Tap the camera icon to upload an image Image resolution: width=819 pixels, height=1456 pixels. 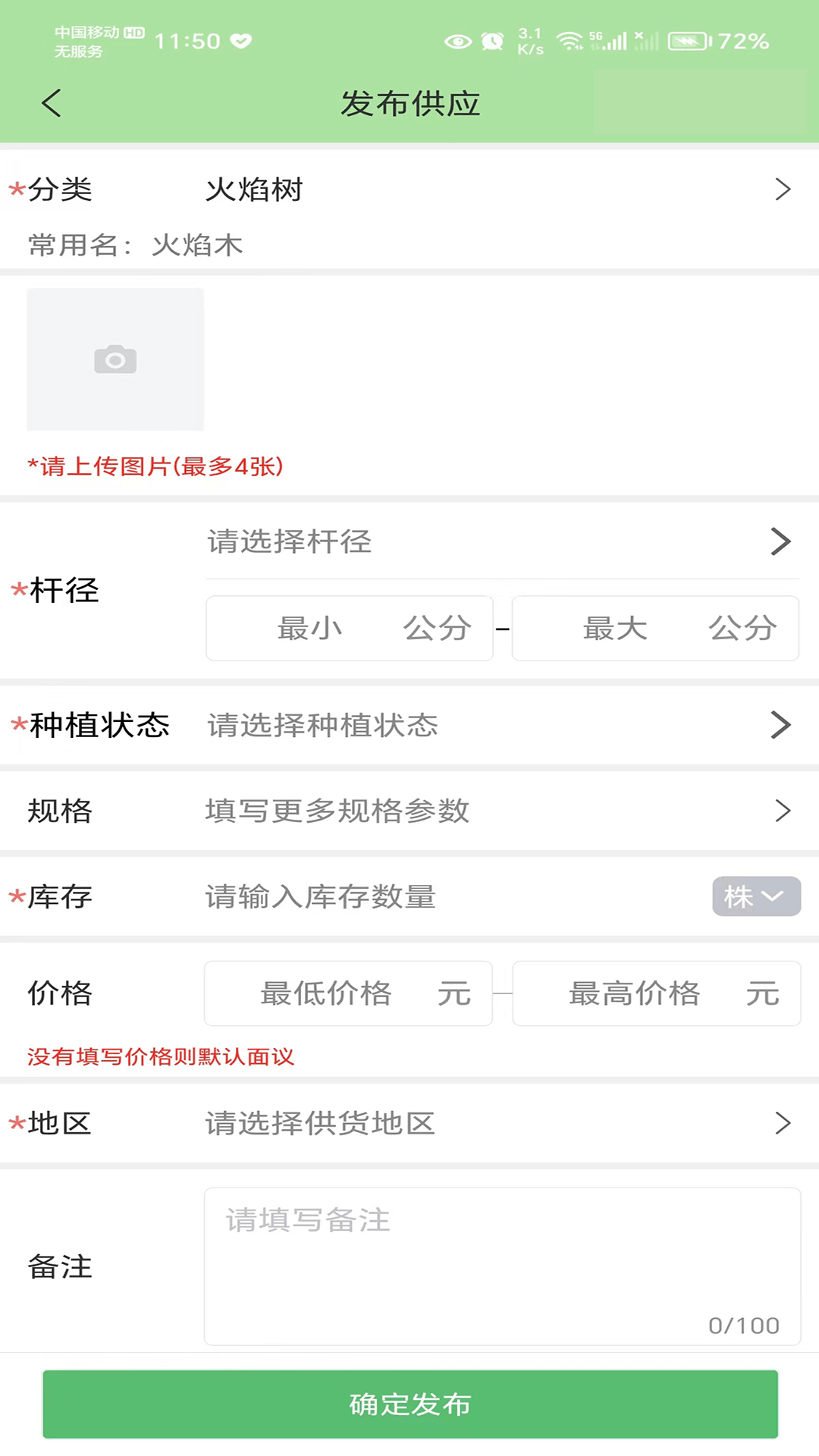click(115, 359)
